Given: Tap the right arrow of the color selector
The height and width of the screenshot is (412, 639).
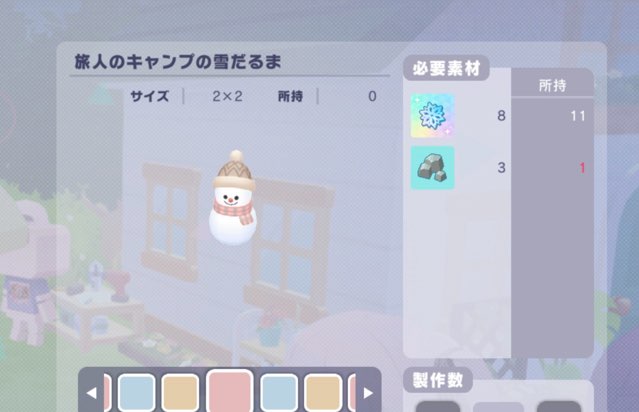Looking at the screenshot, I should [368, 393].
